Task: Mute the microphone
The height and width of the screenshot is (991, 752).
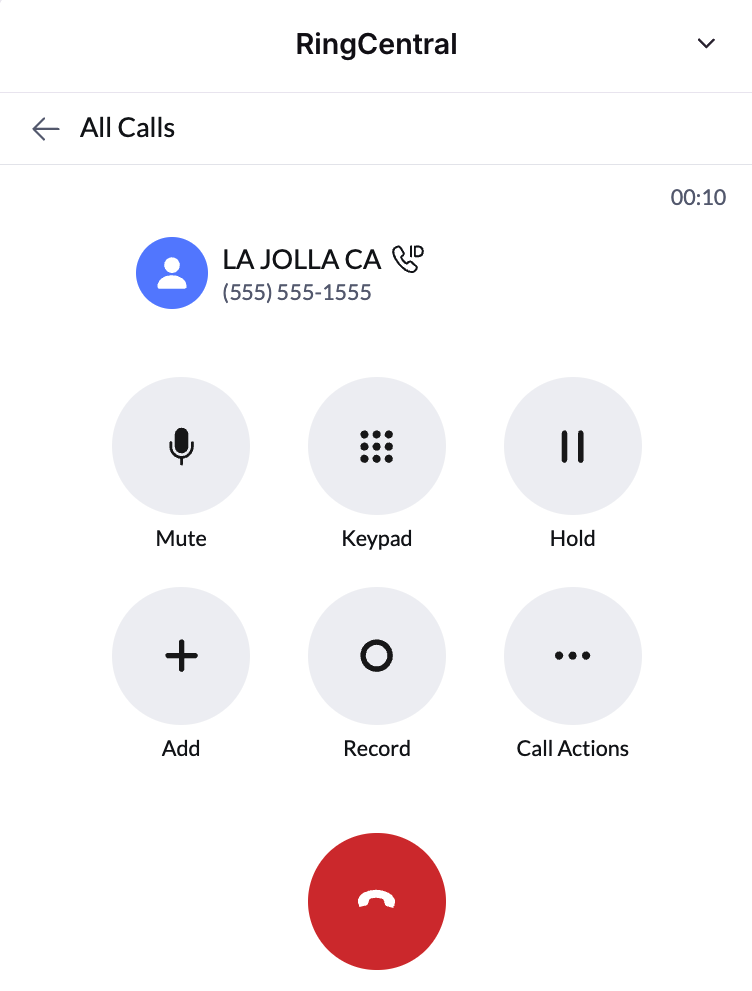Action: (181, 446)
